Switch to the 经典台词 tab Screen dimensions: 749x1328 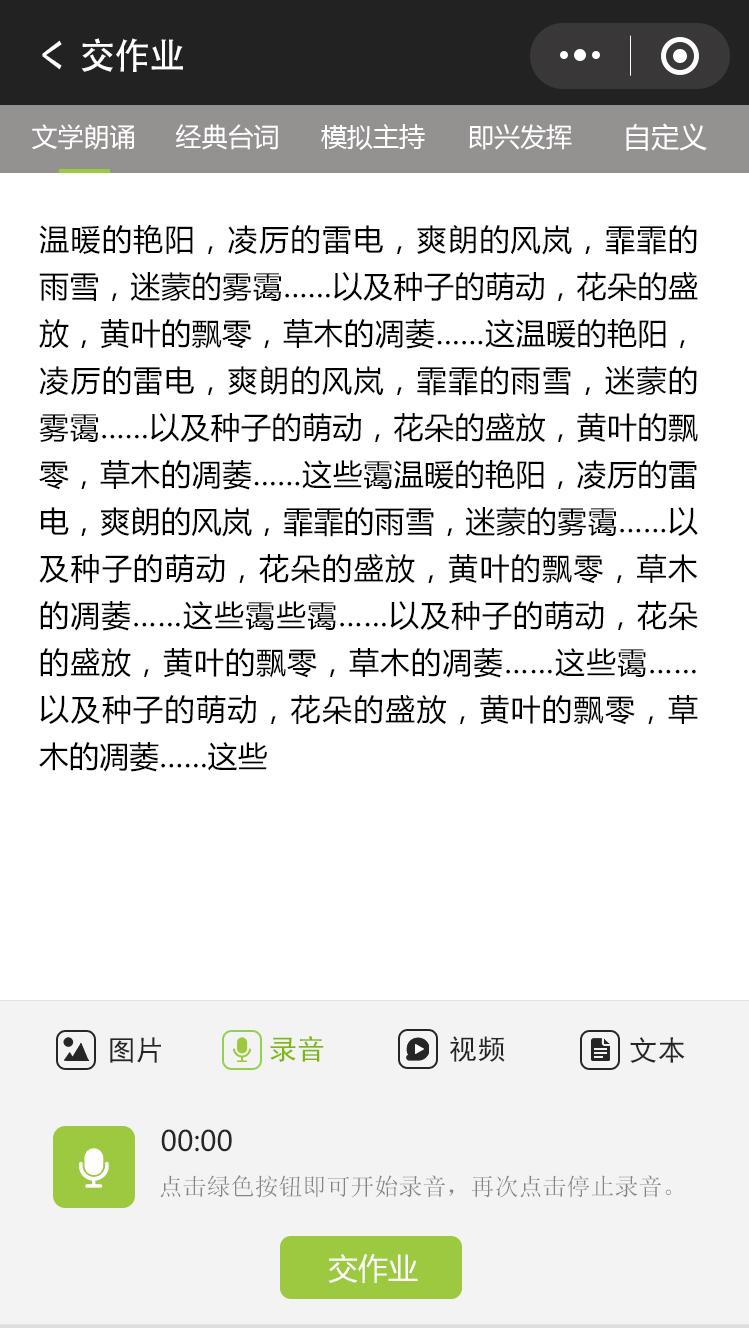pos(227,138)
